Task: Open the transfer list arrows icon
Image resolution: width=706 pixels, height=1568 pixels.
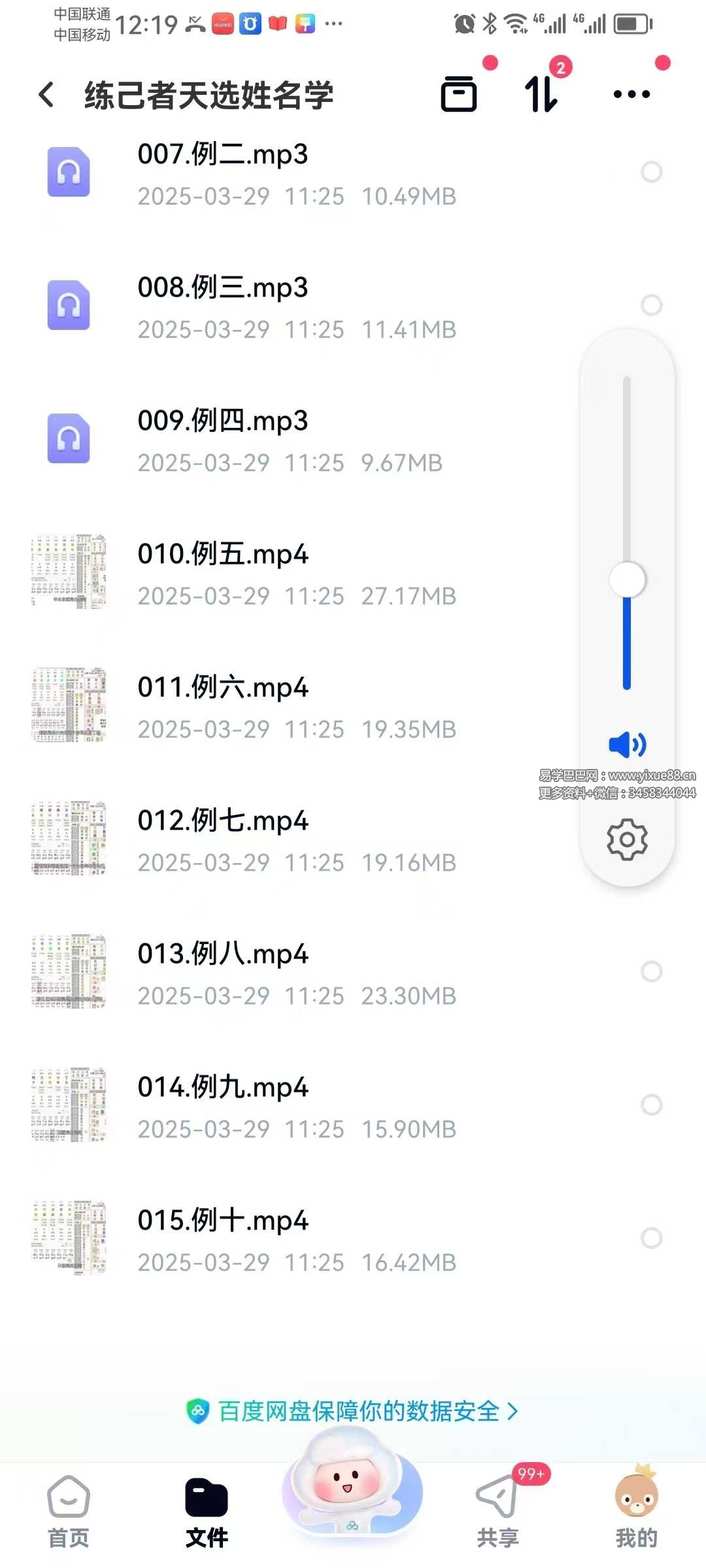Action: tap(542, 95)
